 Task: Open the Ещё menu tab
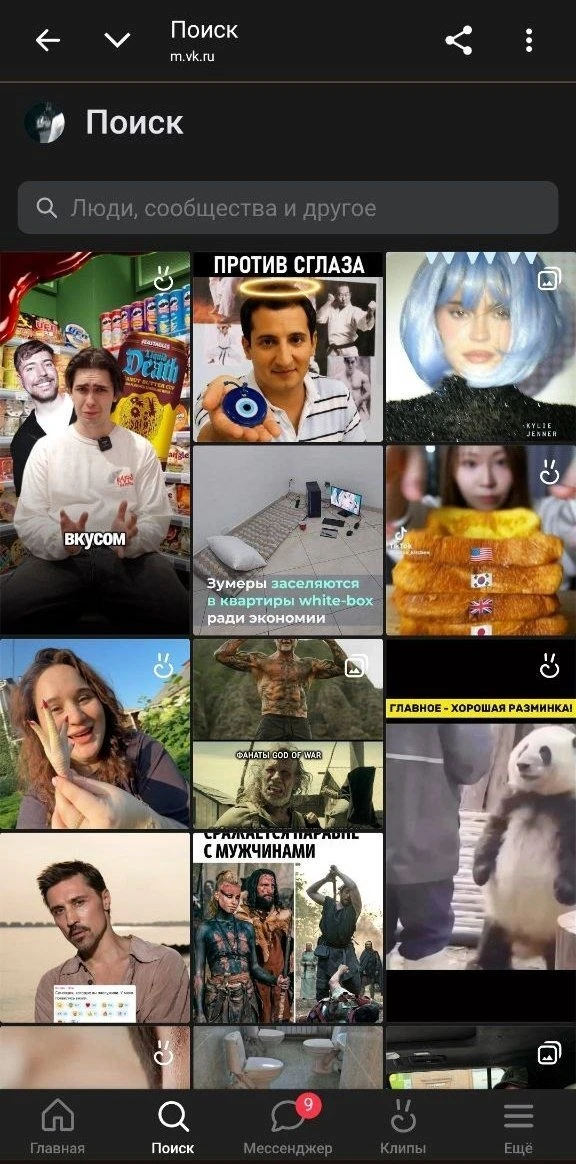tap(518, 1127)
